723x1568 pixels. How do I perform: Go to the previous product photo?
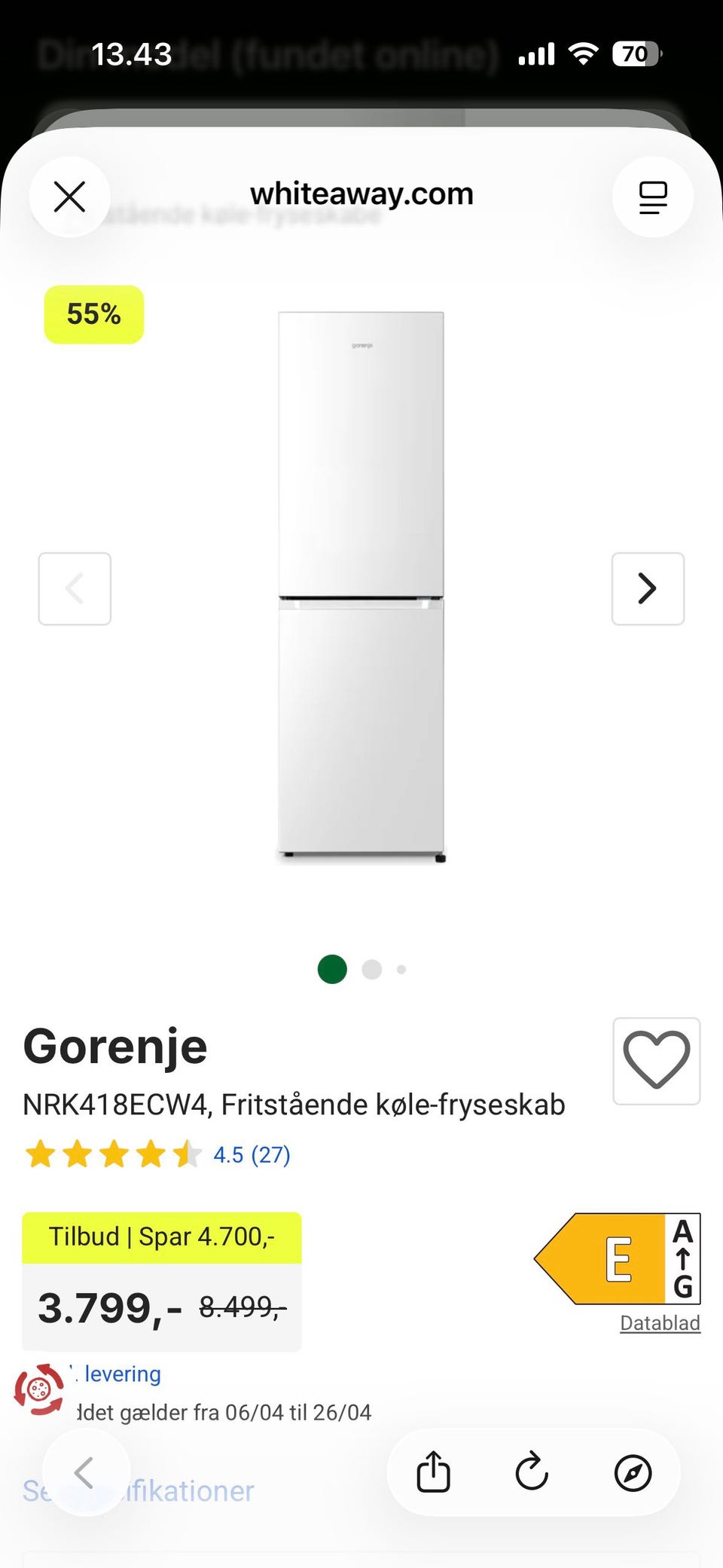pos(75,588)
